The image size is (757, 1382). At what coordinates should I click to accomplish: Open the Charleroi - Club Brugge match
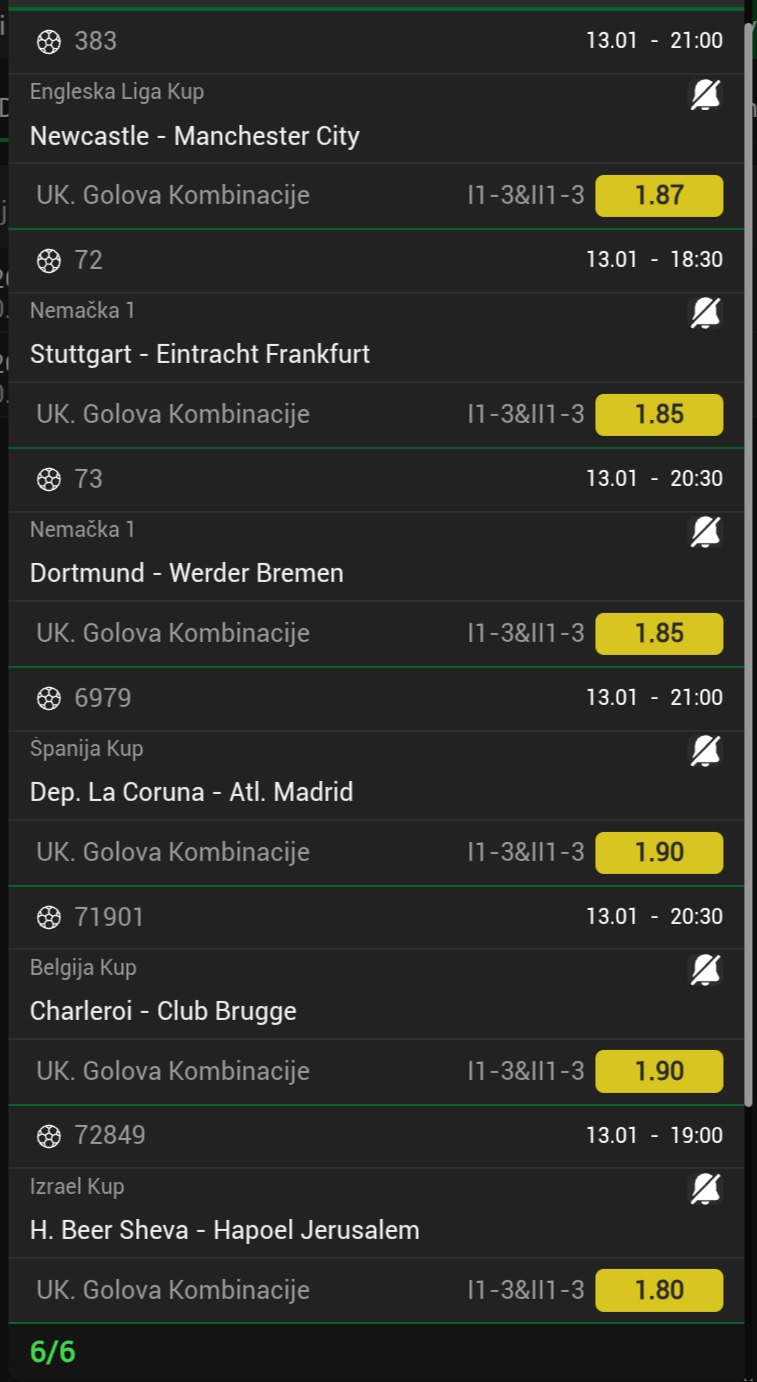point(163,1011)
